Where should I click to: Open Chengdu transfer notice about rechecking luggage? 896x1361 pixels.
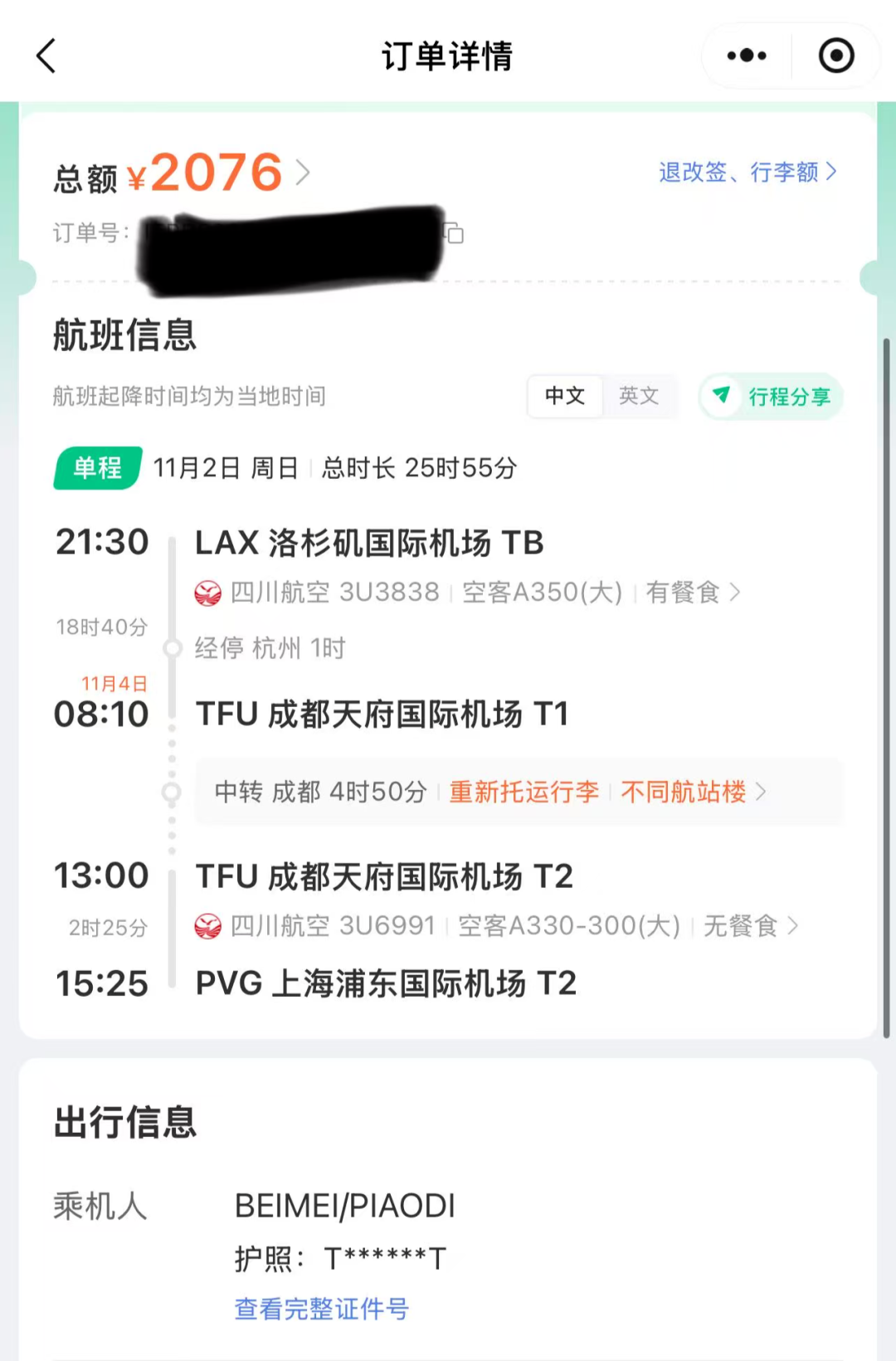coord(519,792)
